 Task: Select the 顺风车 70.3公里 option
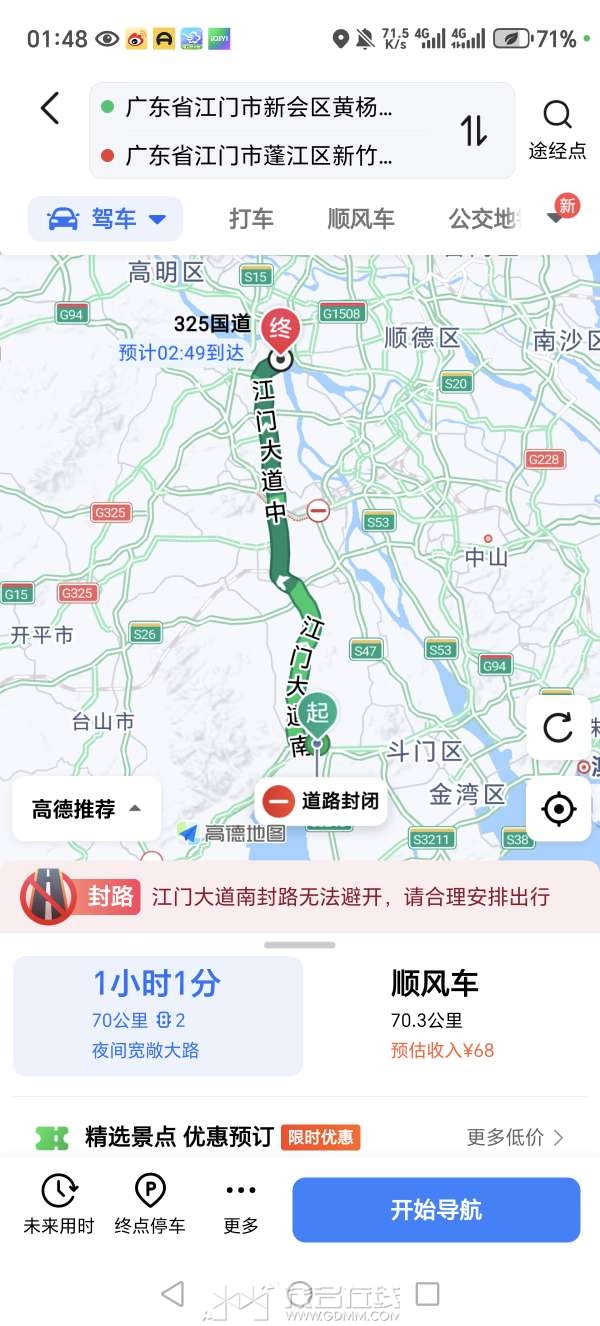point(442,1015)
